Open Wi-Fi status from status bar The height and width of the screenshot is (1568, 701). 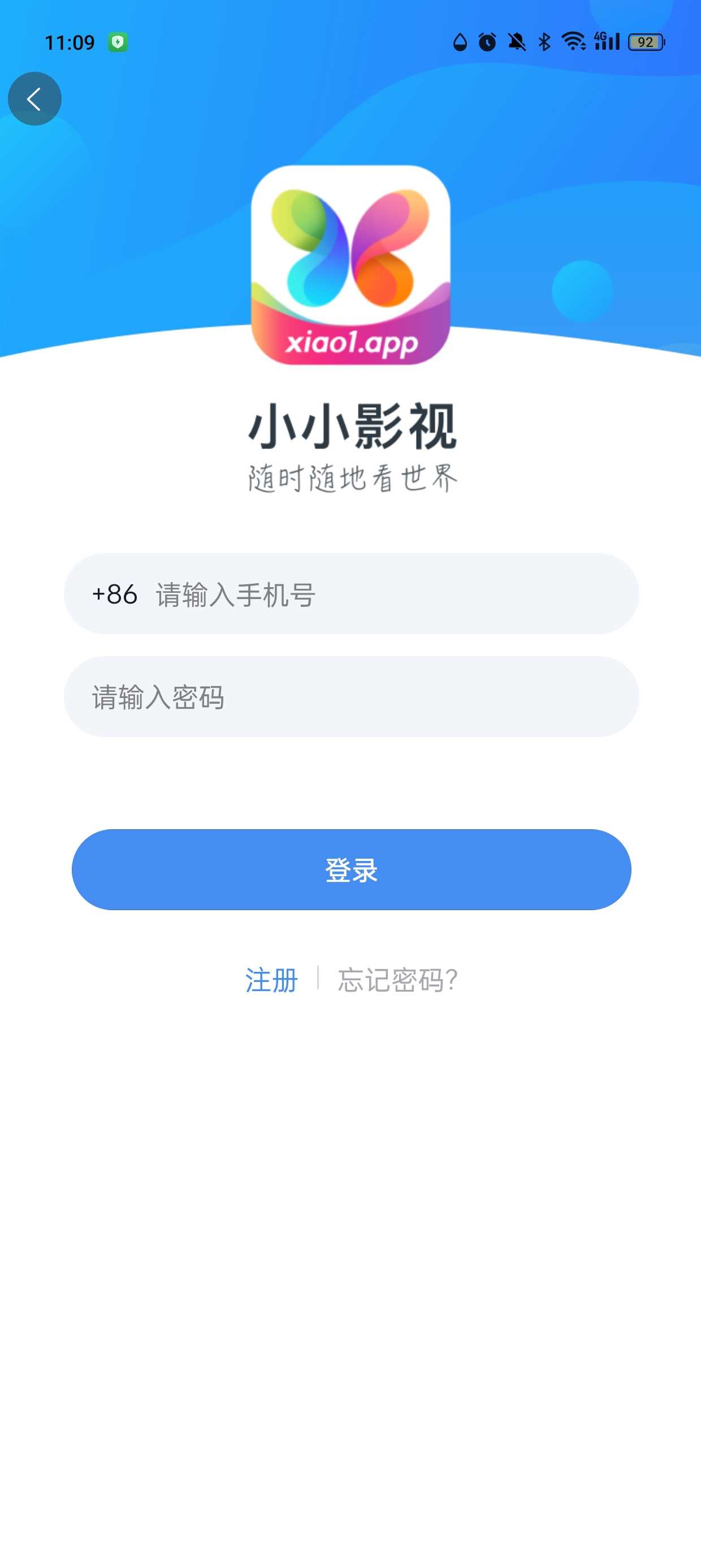pos(573,41)
